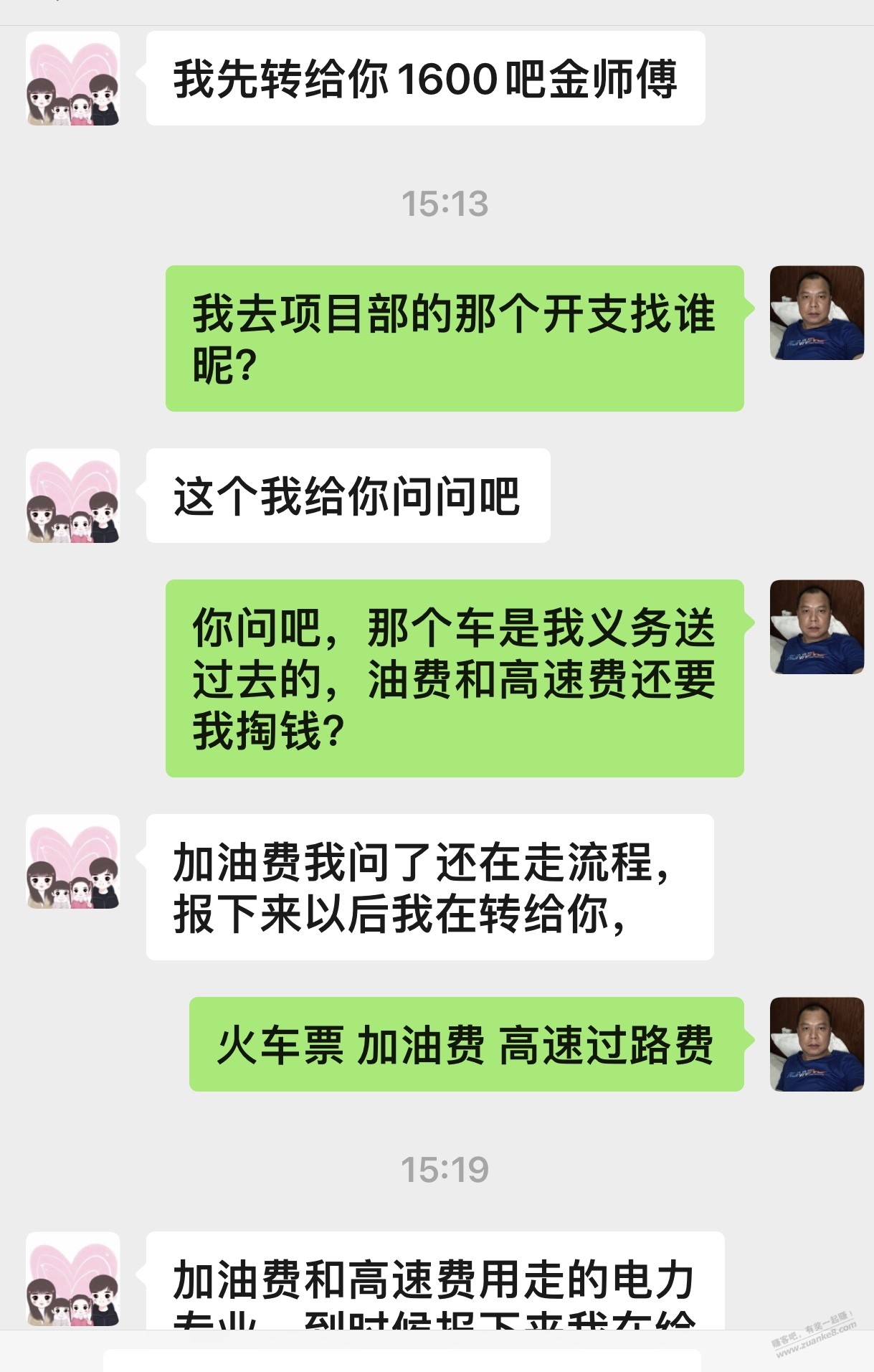Open contact's avatar beside 加油费和高速费用走的电力
Viewport: 874px width, 1372px height.
tap(72, 1279)
